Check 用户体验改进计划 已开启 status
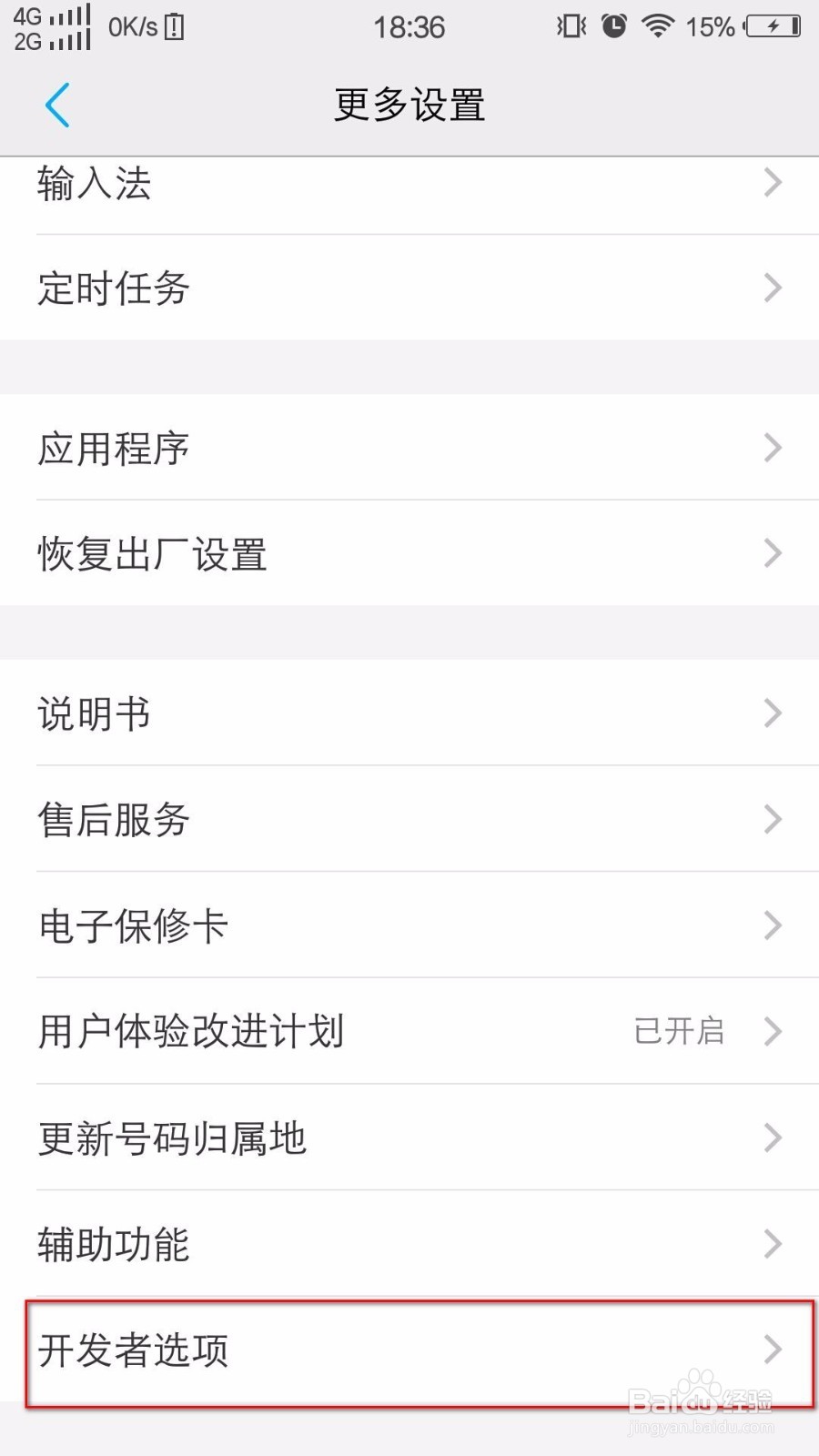The image size is (819, 1456). [x=678, y=1032]
